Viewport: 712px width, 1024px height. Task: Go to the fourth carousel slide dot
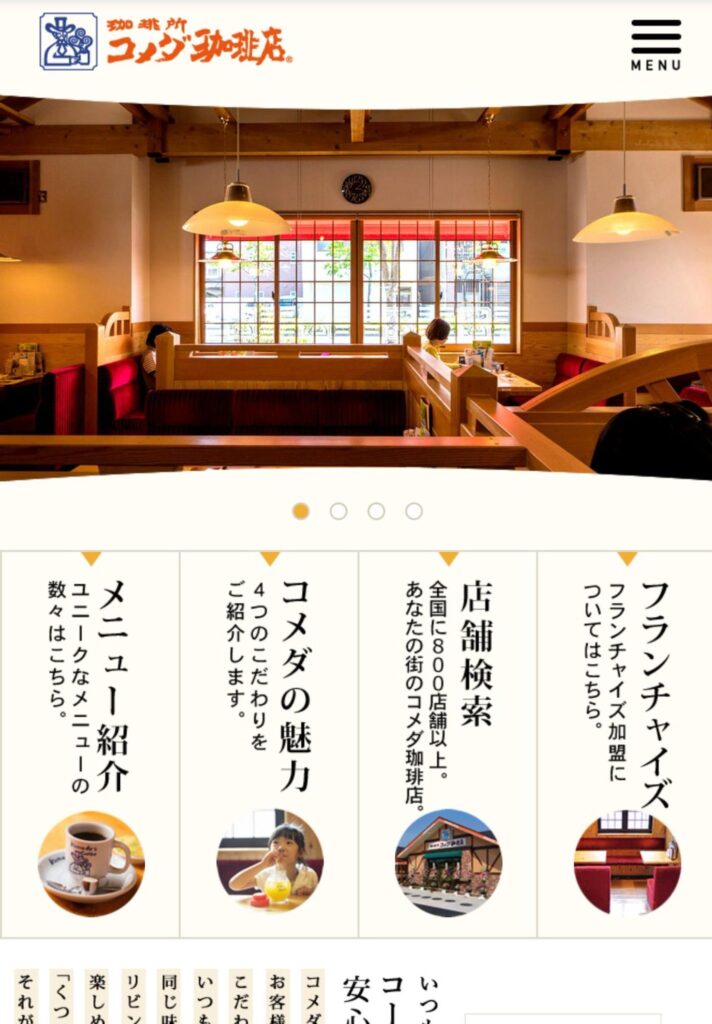tap(414, 511)
